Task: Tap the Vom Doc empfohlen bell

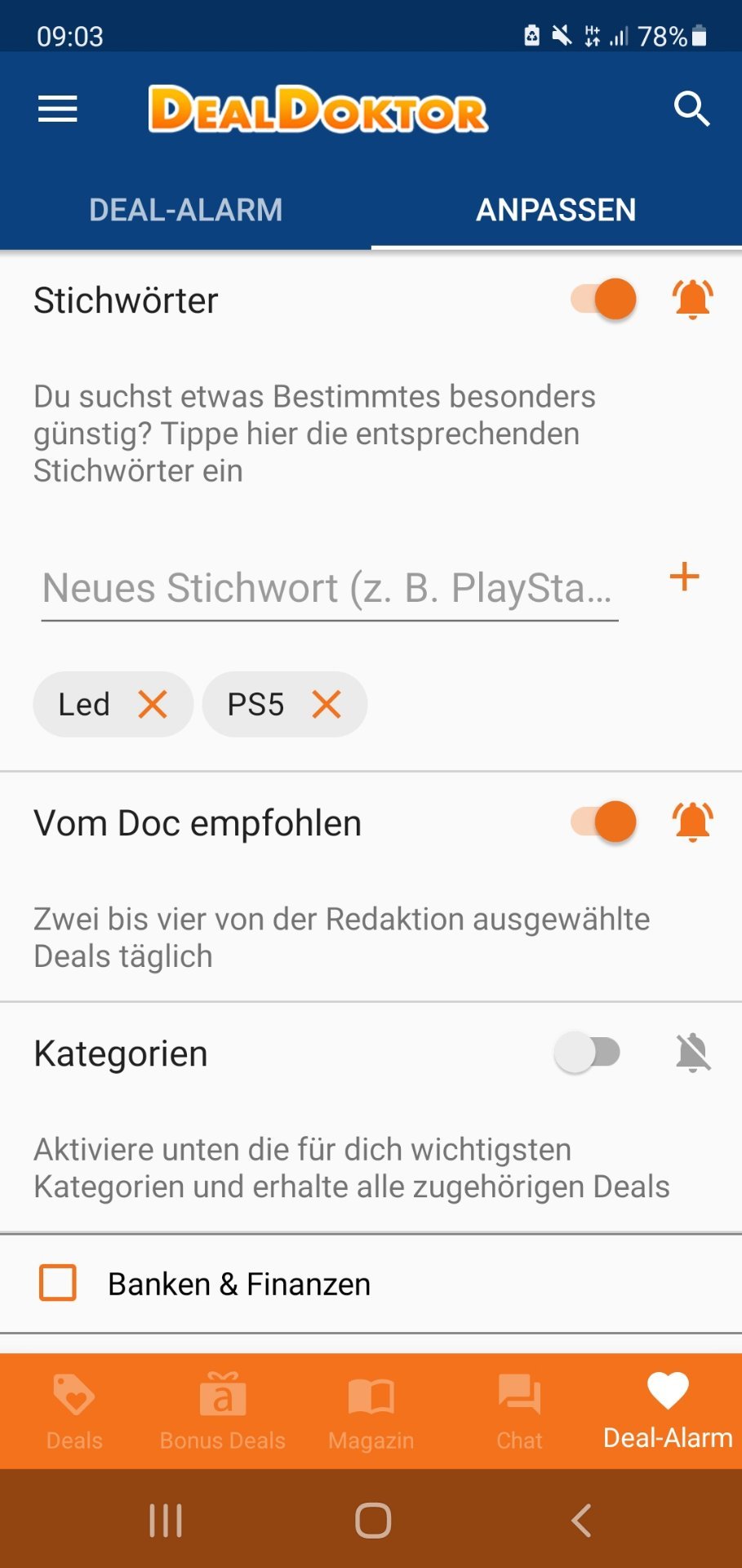Action: pyautogui.click(x=692, y=822)
